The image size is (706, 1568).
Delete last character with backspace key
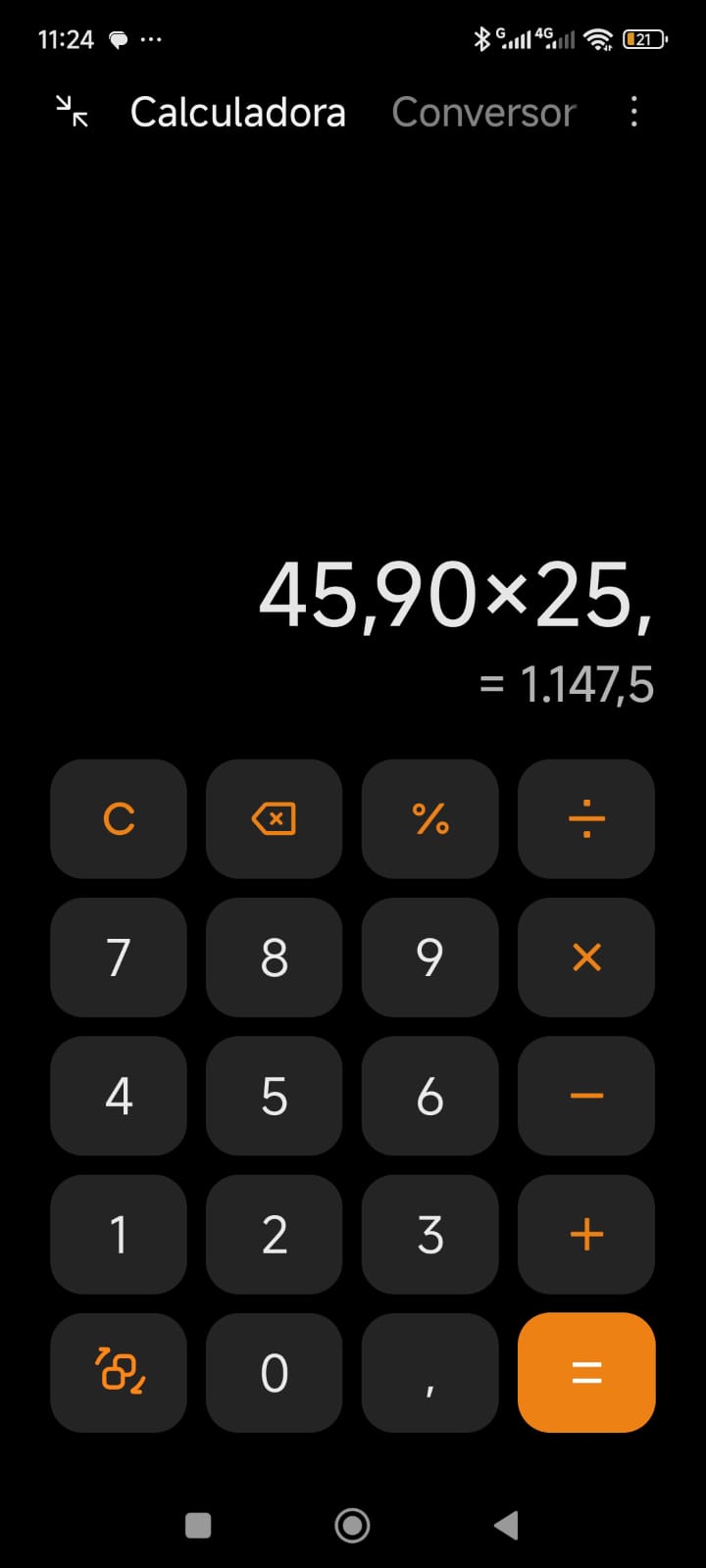(274, 818)
